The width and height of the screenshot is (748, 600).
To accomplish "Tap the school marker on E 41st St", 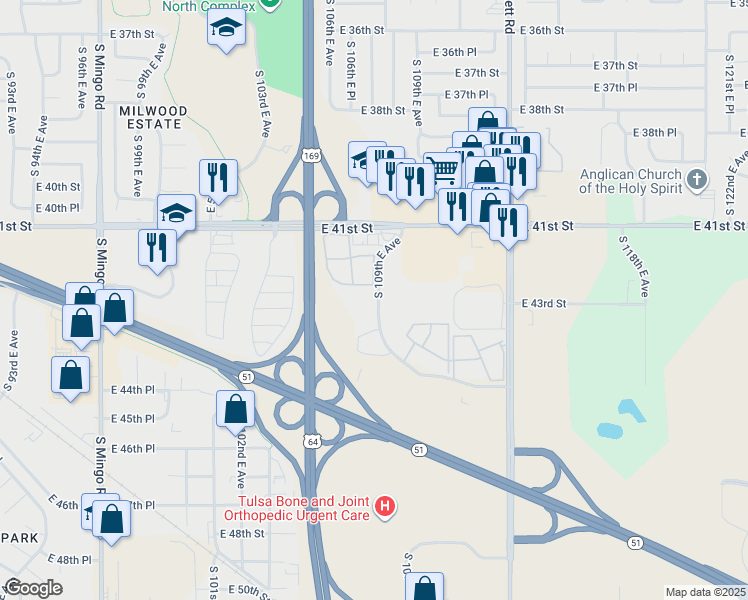I will (177, 214).
